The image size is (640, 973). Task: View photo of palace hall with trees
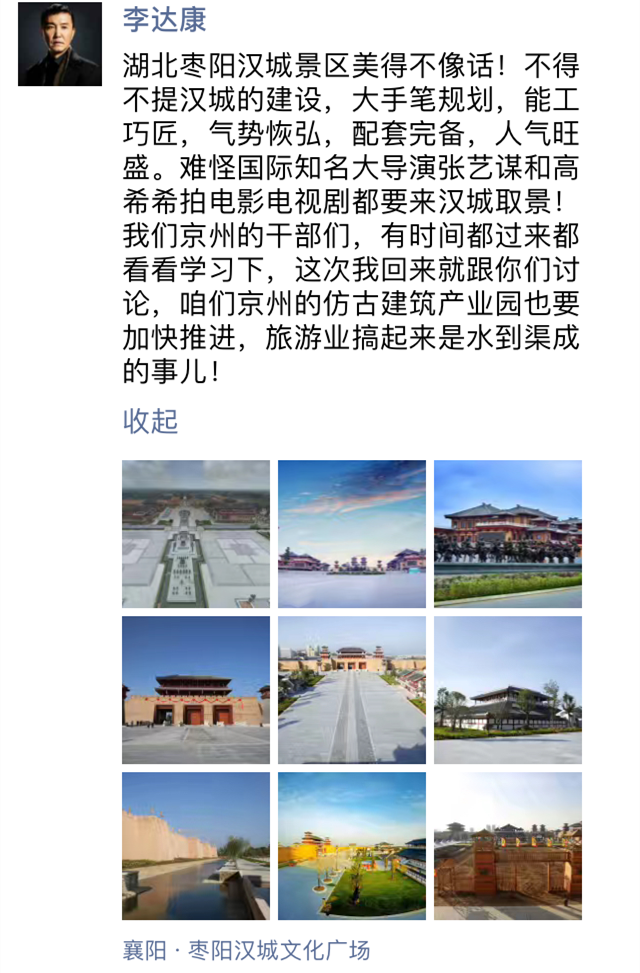point(508,690)
